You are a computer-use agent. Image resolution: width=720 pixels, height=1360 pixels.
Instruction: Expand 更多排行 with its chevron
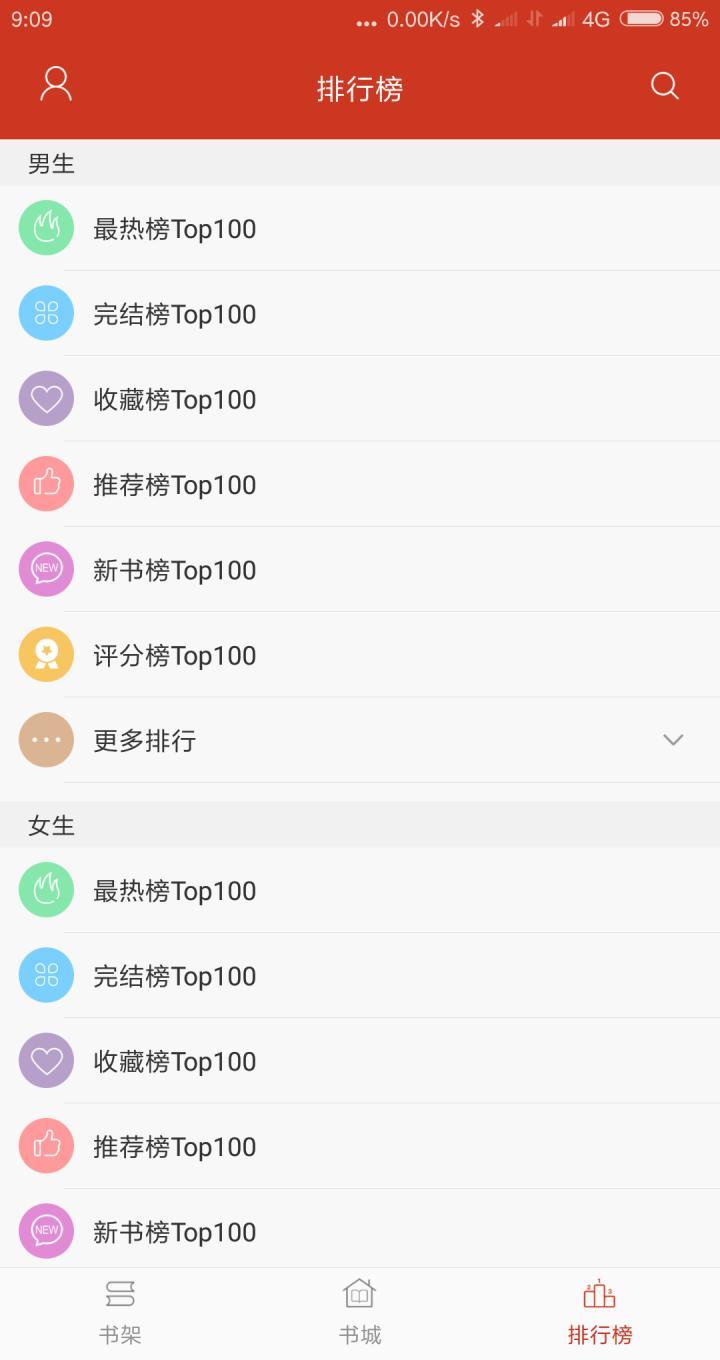672,741
